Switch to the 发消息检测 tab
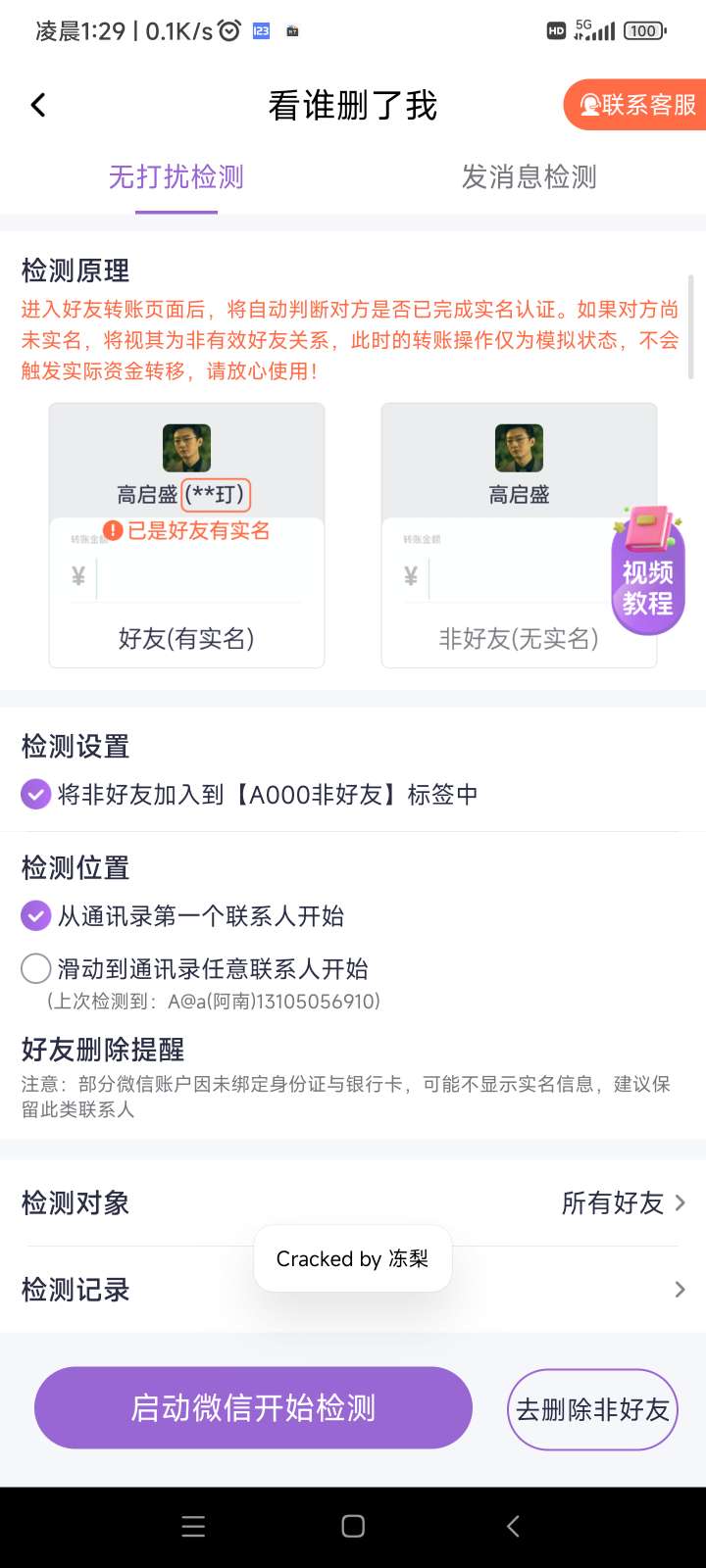 529,177
